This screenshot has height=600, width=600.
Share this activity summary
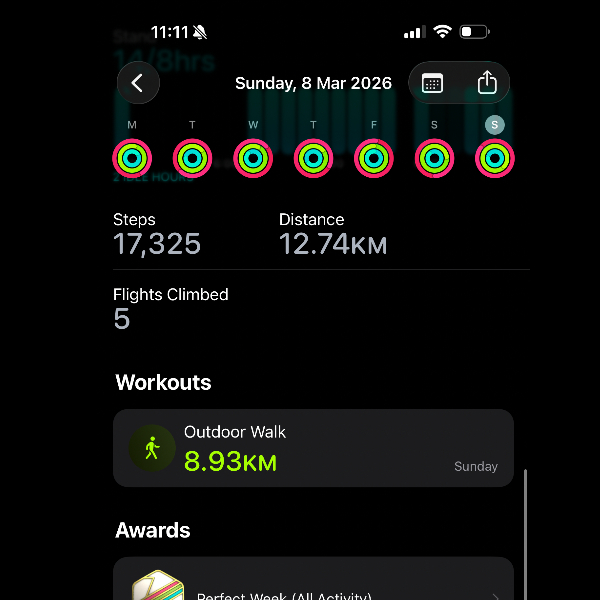(487, 83)
